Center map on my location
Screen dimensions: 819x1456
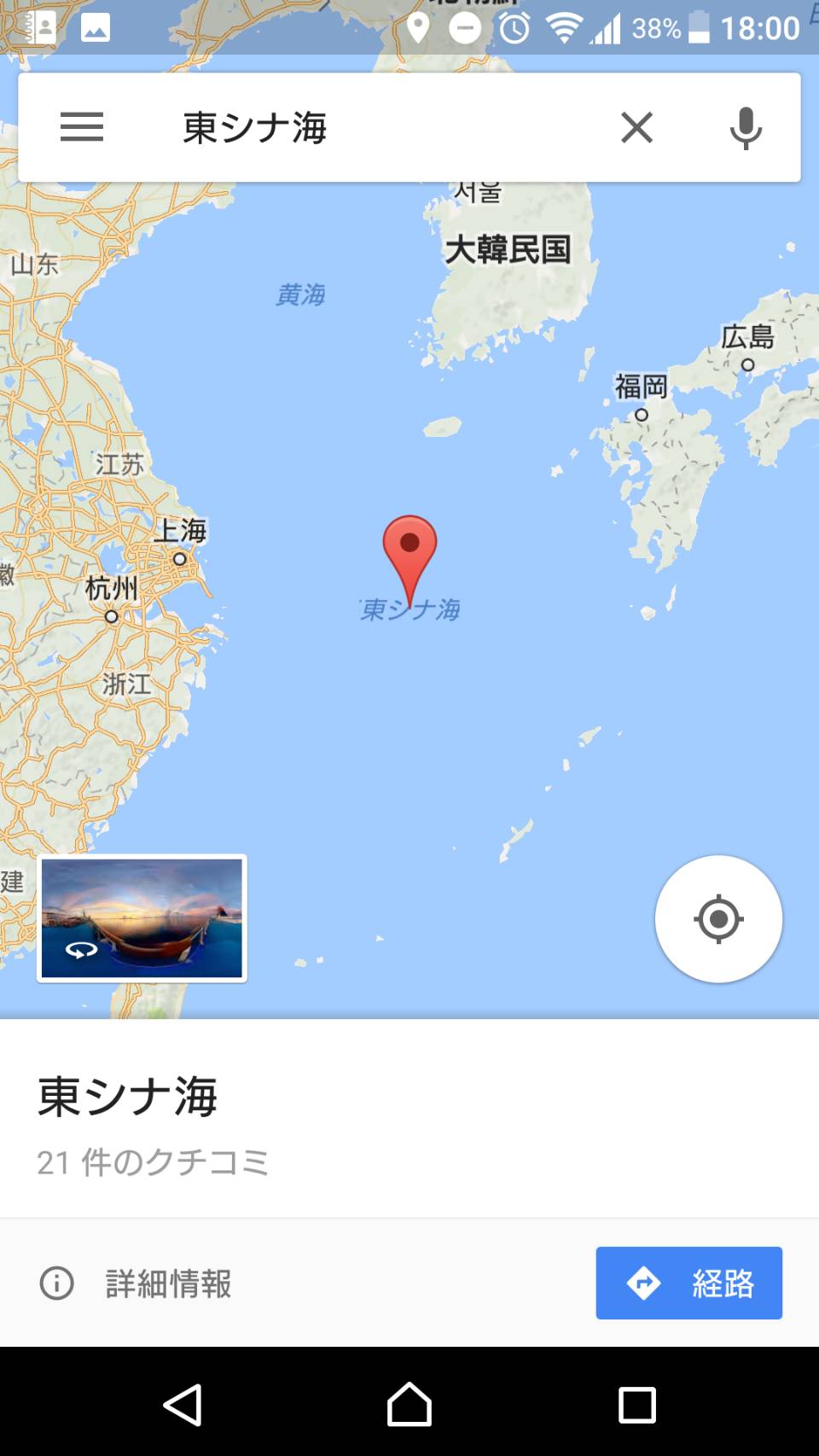(718, 919)
